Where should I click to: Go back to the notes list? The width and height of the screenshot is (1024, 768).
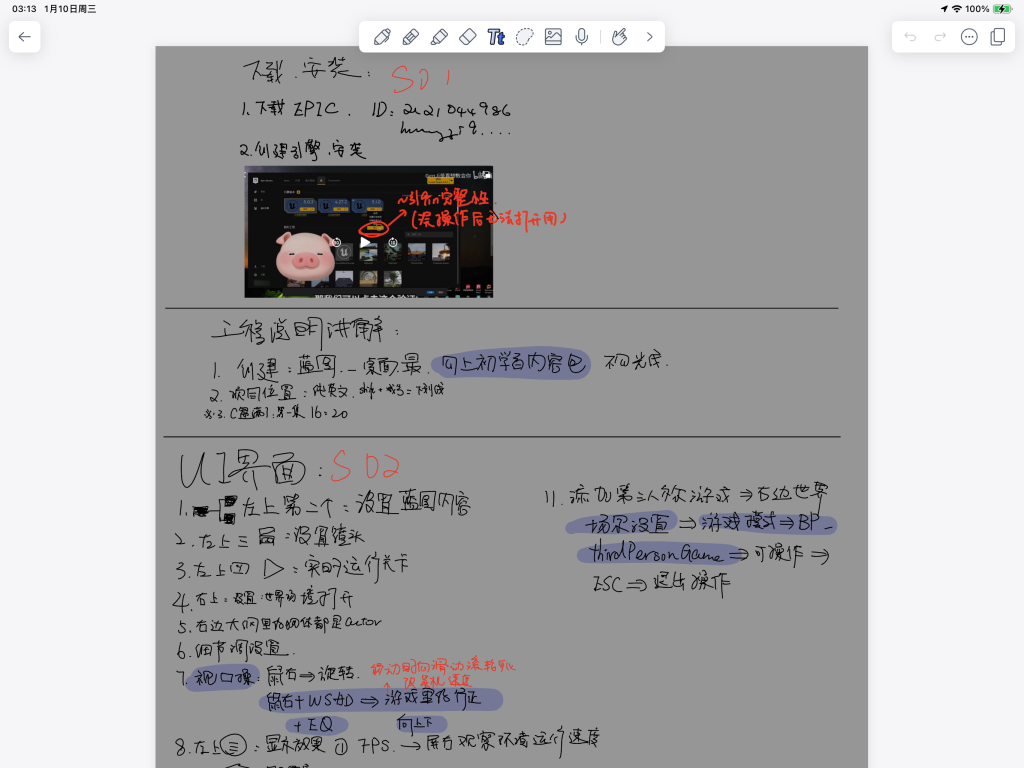(x=25, y=37)
